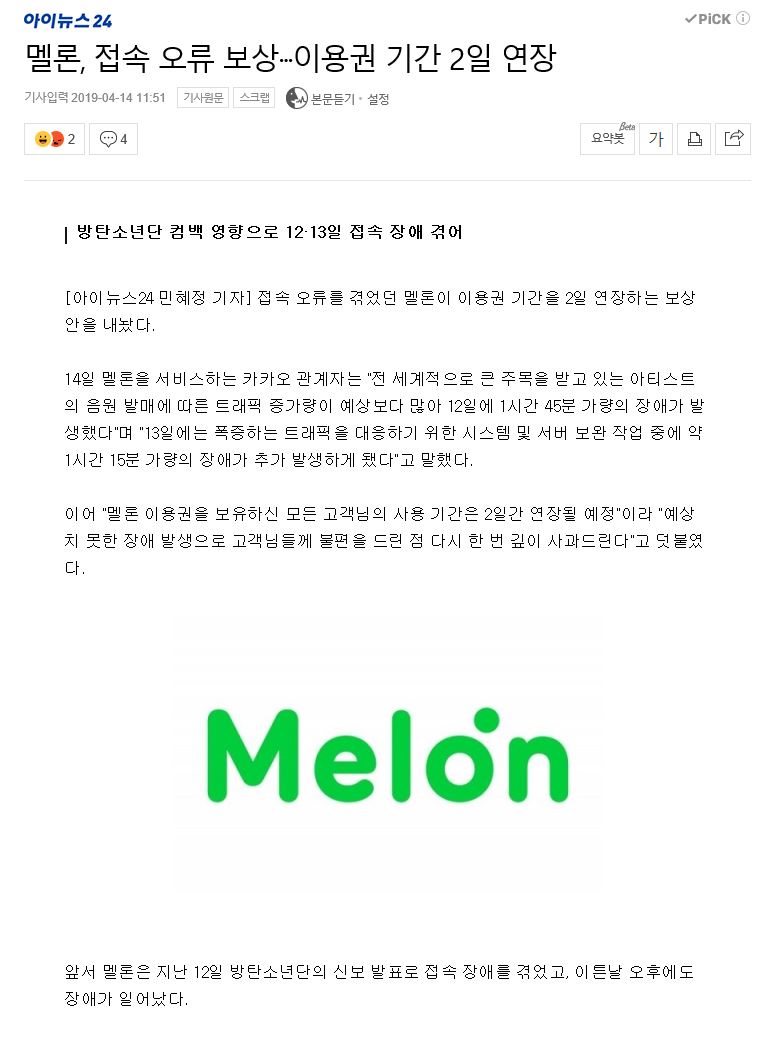Scrap this article with 스크랩
770x1039 pixels.
click(x=254, y=98)
